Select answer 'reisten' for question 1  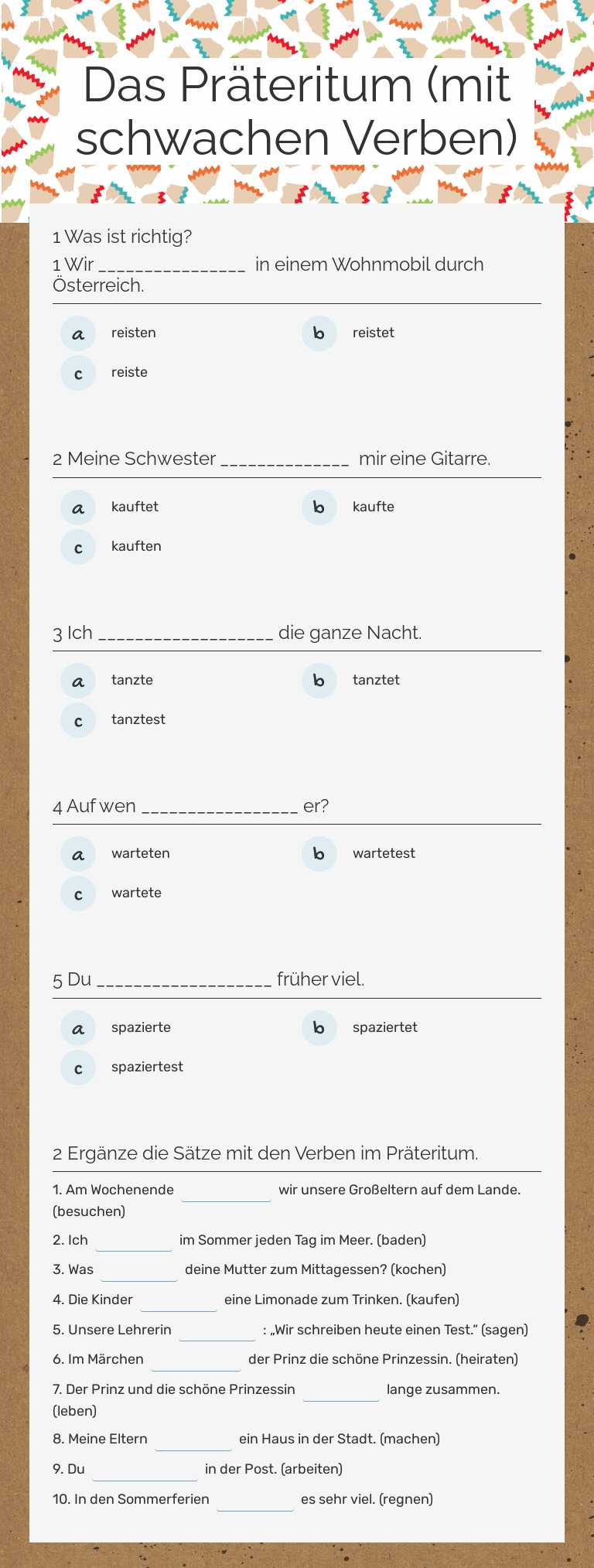click(133, 333)
